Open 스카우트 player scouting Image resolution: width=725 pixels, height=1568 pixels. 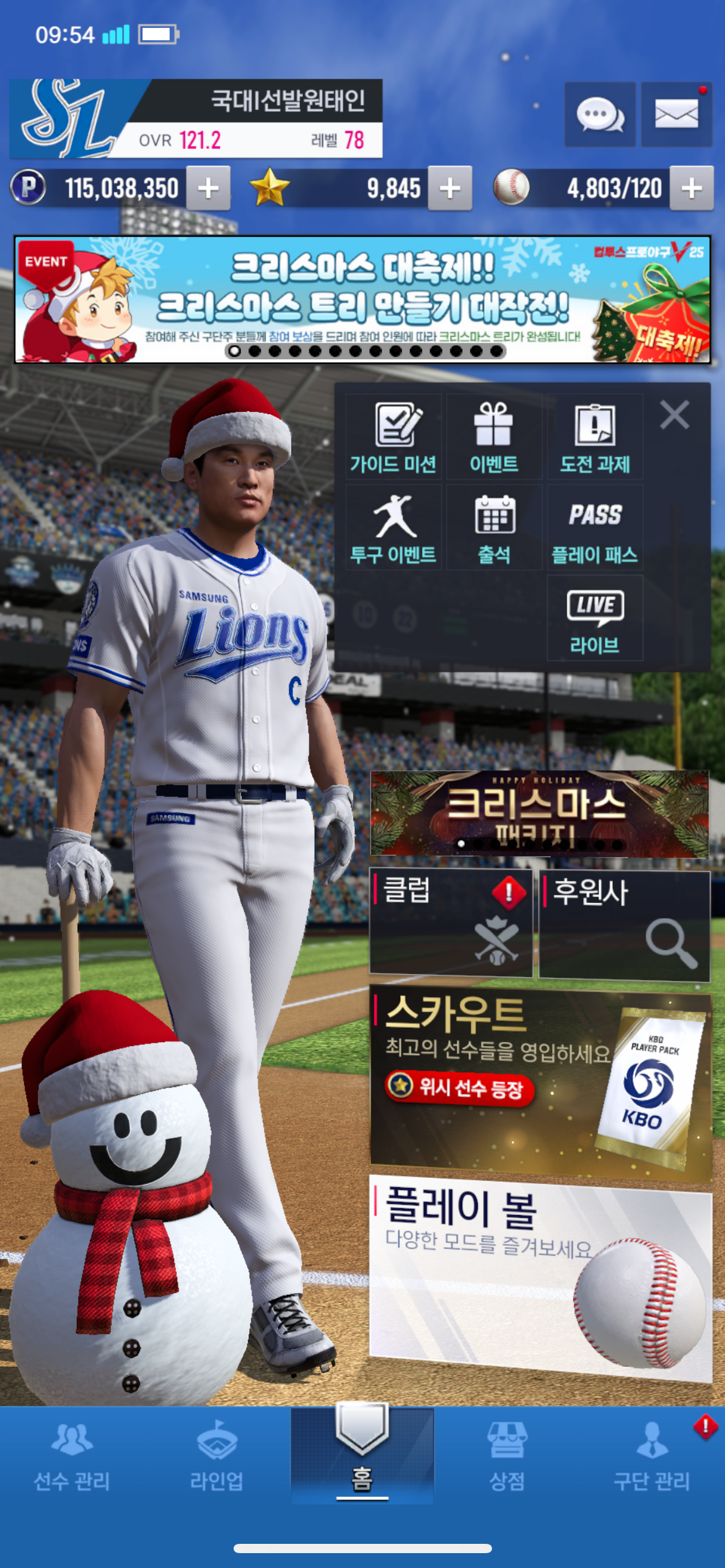coord(540,1084)
